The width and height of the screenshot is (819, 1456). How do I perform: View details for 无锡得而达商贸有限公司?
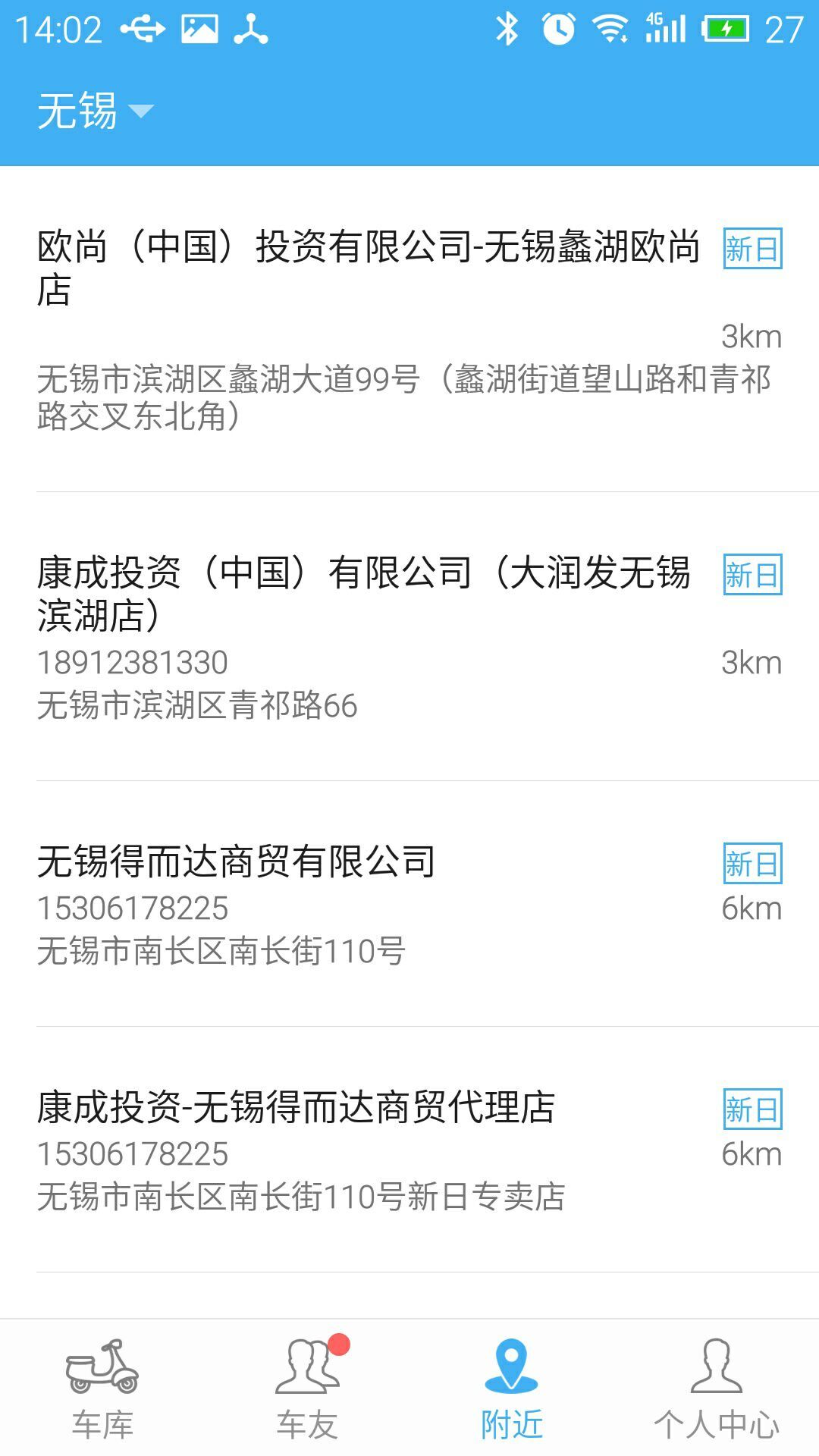237,862
